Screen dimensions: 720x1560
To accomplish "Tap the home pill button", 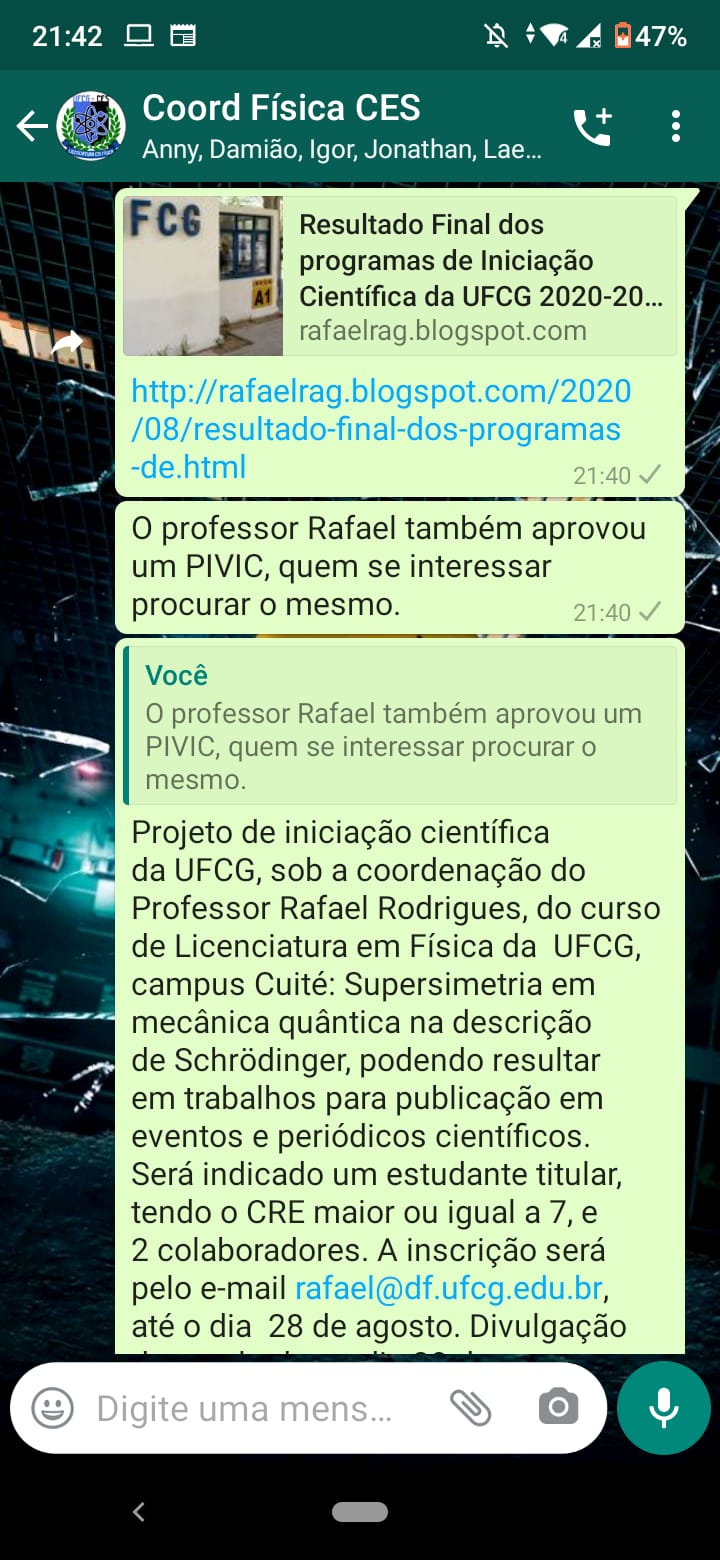I will pos(360,1511).
